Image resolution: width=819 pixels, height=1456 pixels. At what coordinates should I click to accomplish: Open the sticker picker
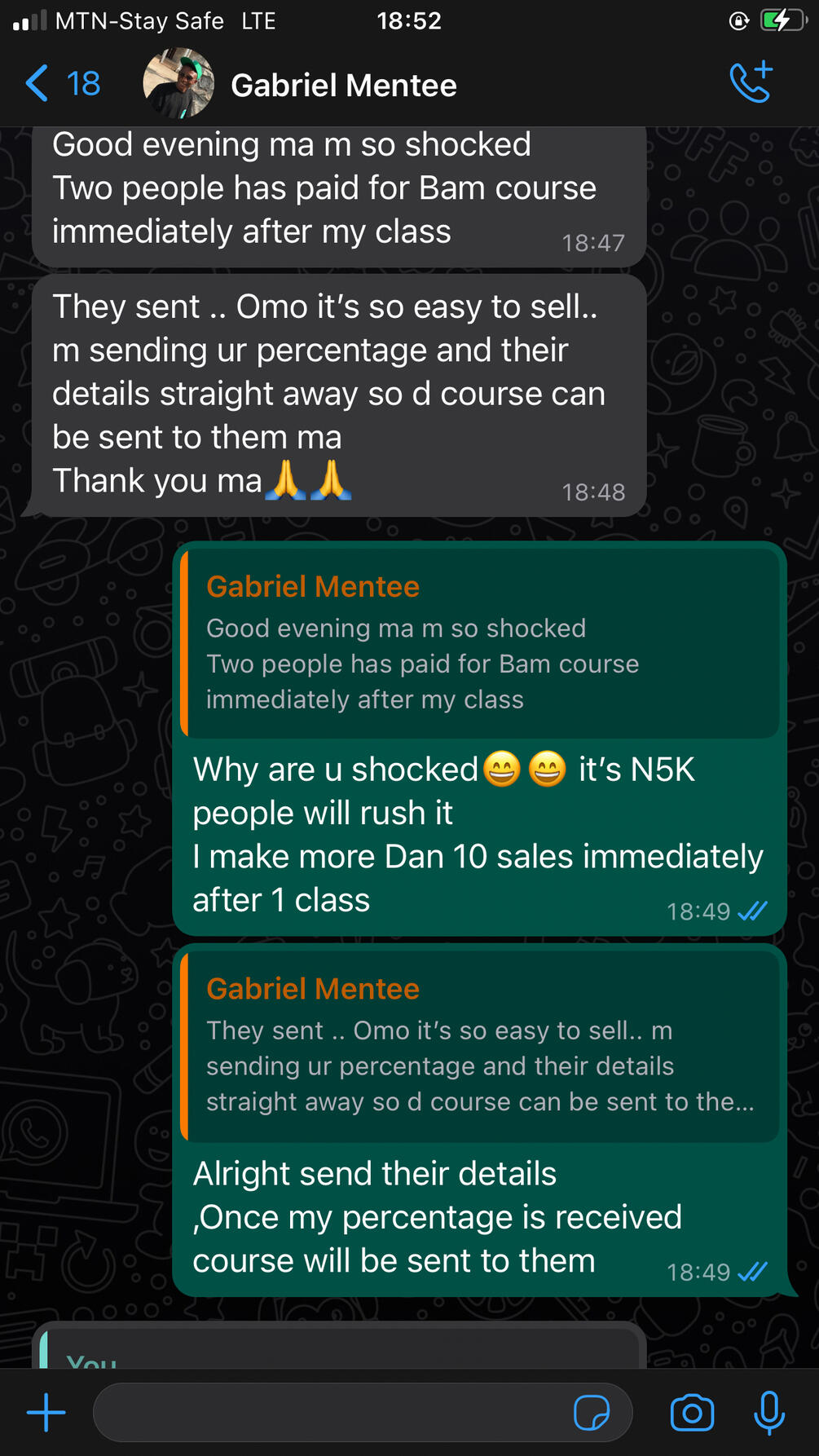[592, 1413]
